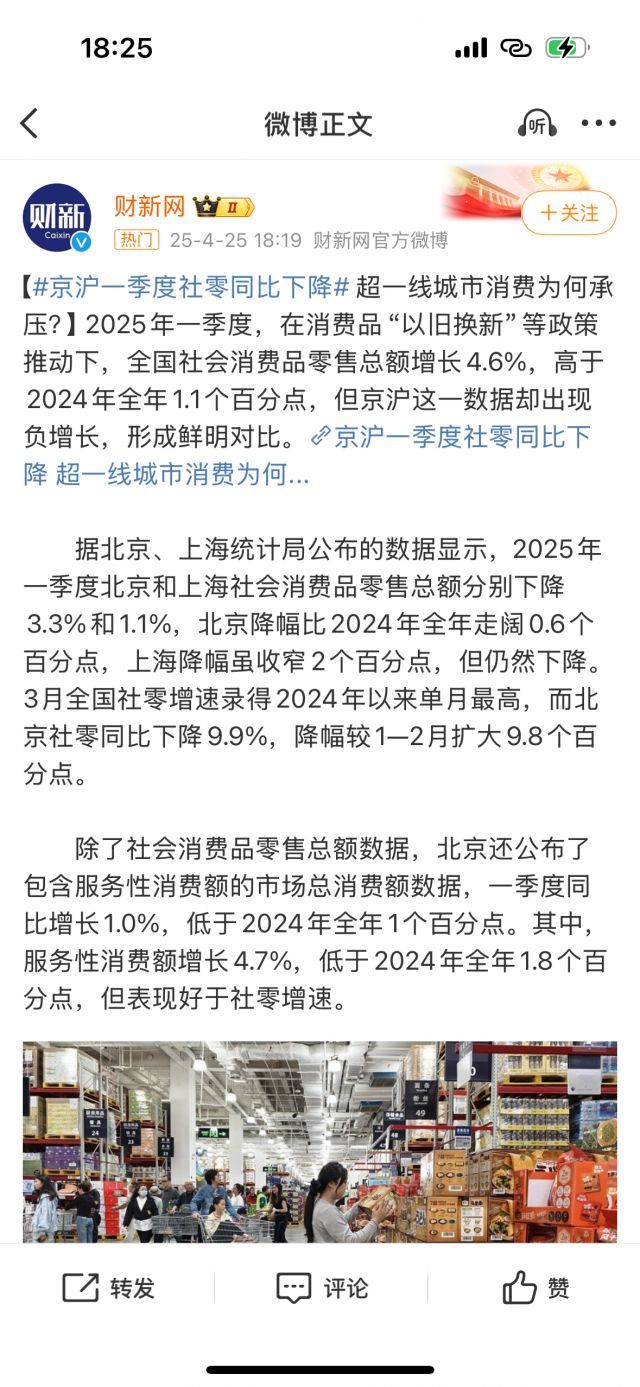Screen dimensions: 640x1387
Task: Listen to the post via headphone icon
Action: pos(537,124)
